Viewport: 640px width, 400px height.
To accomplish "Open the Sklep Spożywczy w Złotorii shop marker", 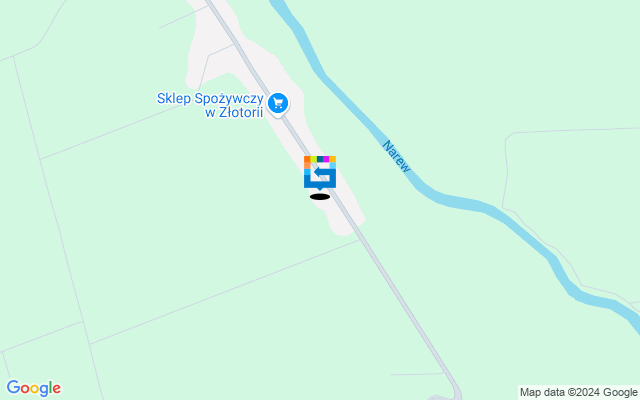I will pyautogui.click(x=279, y=102).
